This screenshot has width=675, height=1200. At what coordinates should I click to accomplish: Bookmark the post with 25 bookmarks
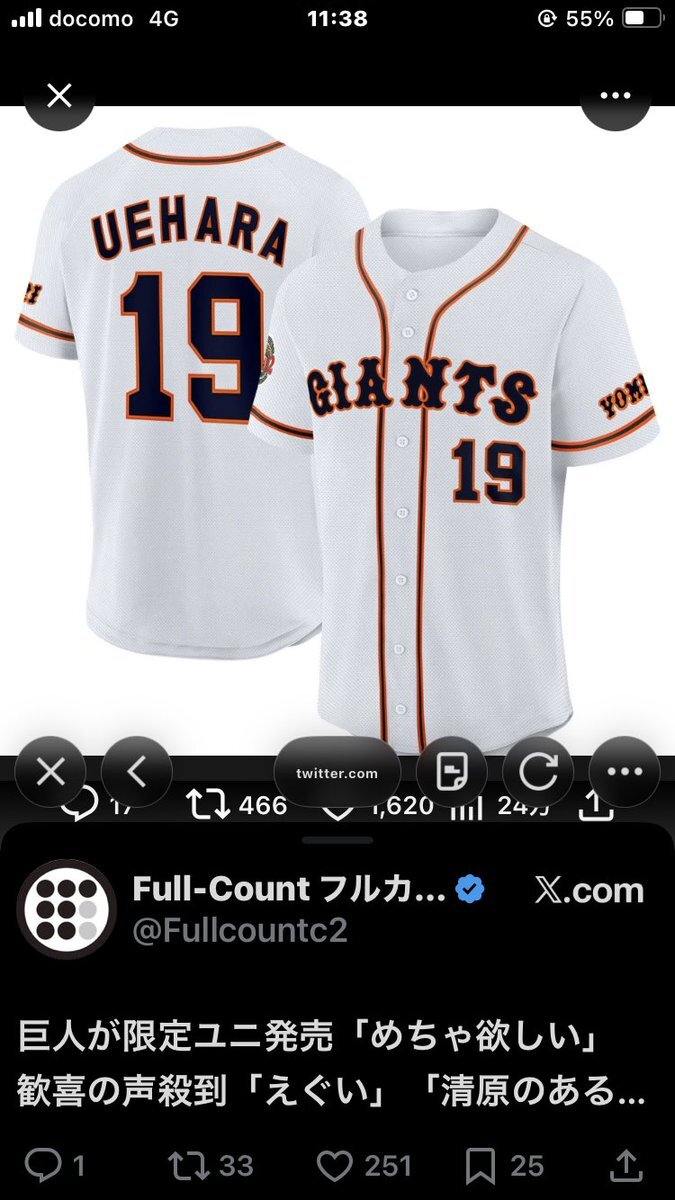483,1164
